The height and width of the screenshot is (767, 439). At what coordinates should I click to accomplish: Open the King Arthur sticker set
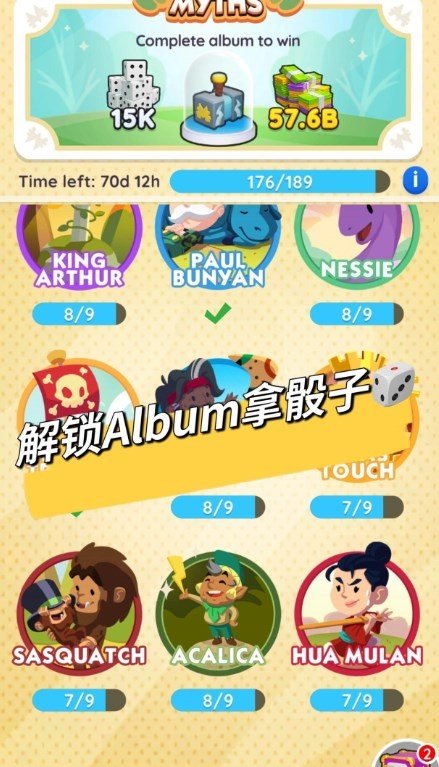point(79,246)
